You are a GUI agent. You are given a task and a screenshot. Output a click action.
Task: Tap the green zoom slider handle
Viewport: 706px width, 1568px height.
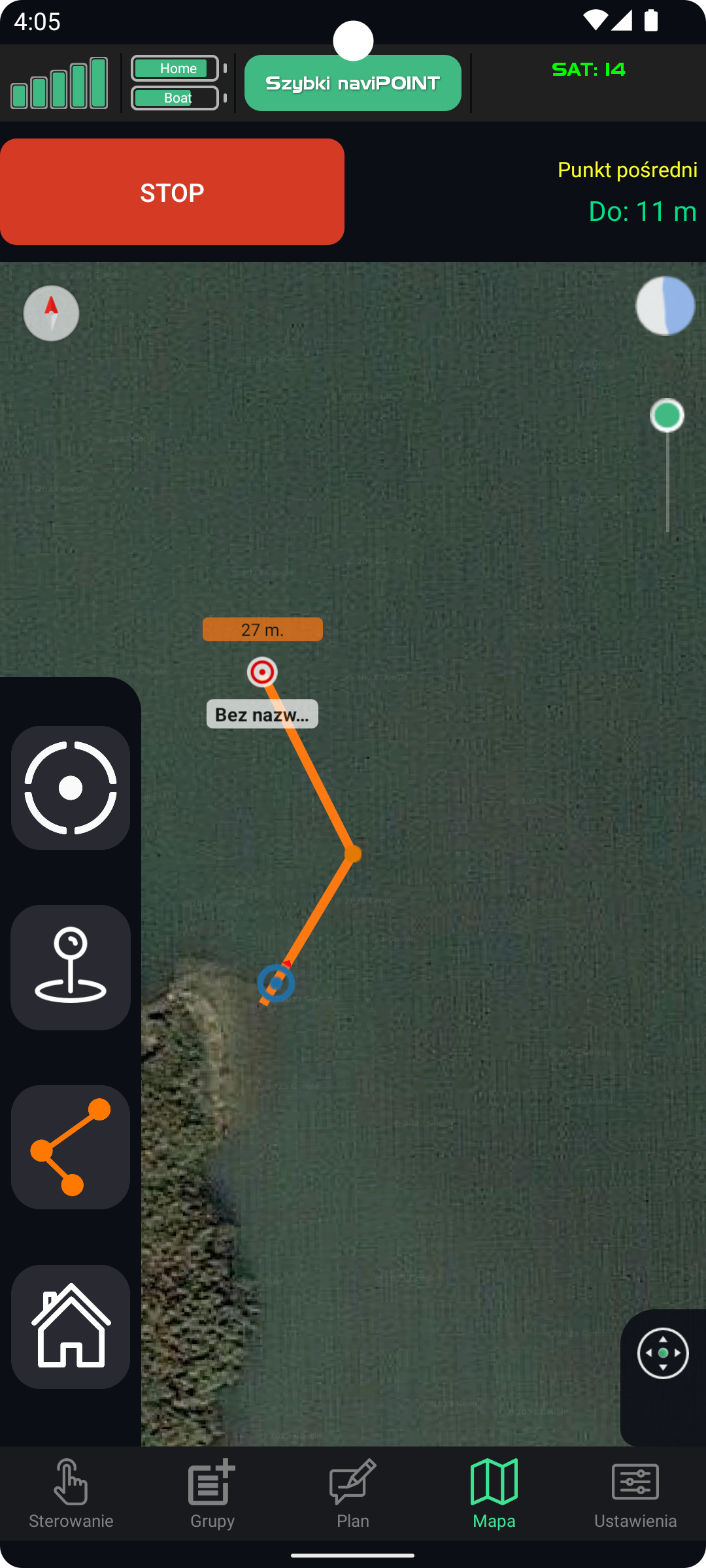pos(667,416)
